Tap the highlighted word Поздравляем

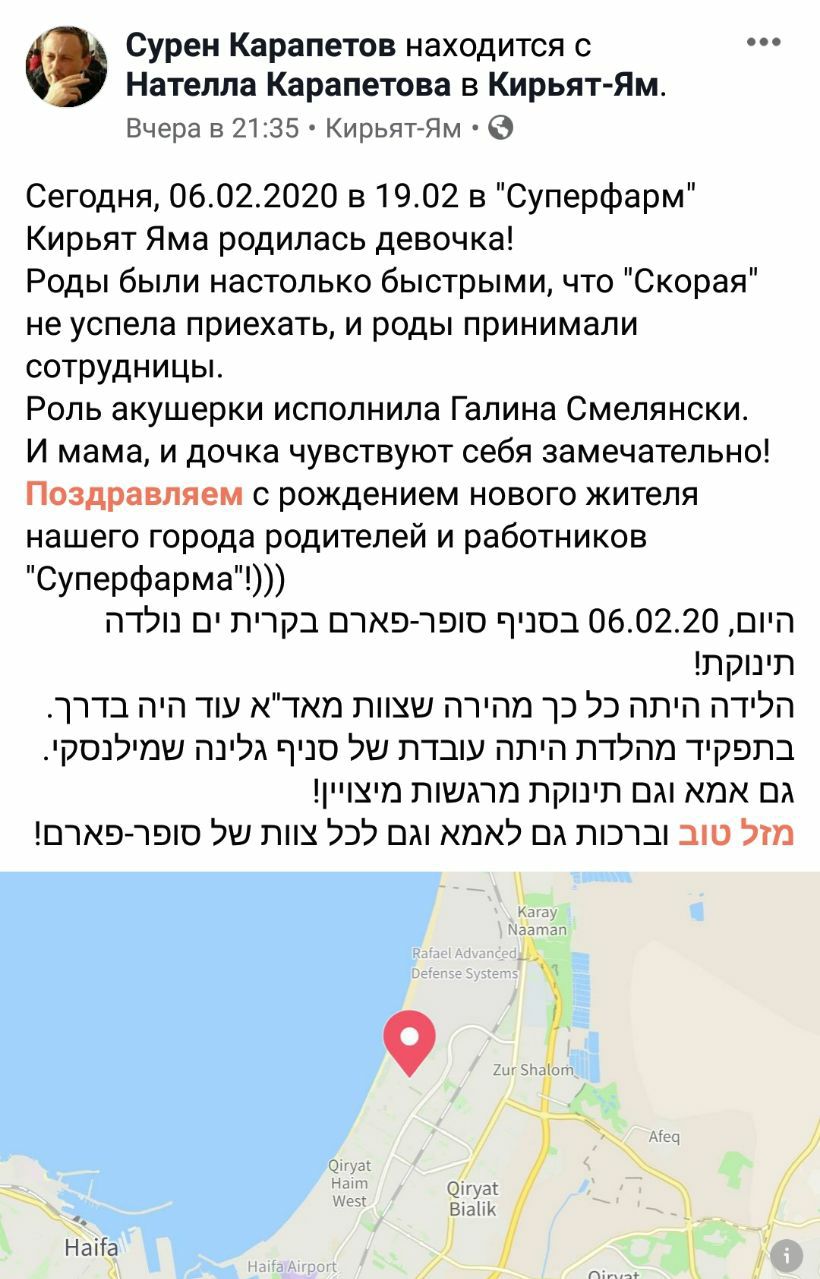[134, 494]
